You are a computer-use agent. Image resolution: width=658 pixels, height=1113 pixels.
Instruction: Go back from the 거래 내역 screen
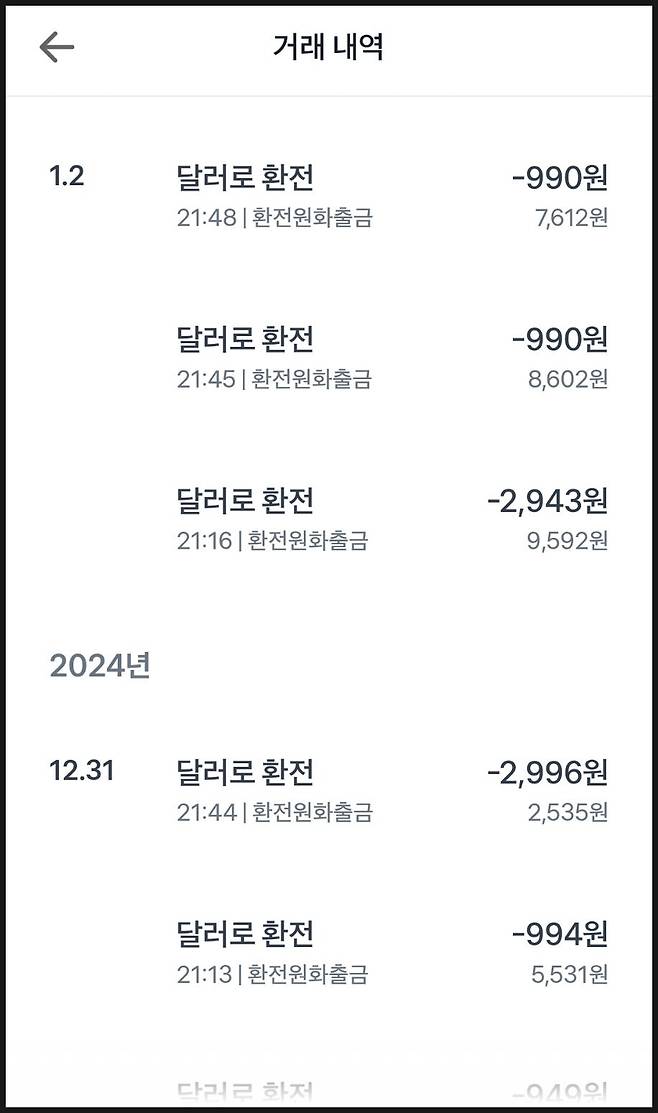click(57, 47)
